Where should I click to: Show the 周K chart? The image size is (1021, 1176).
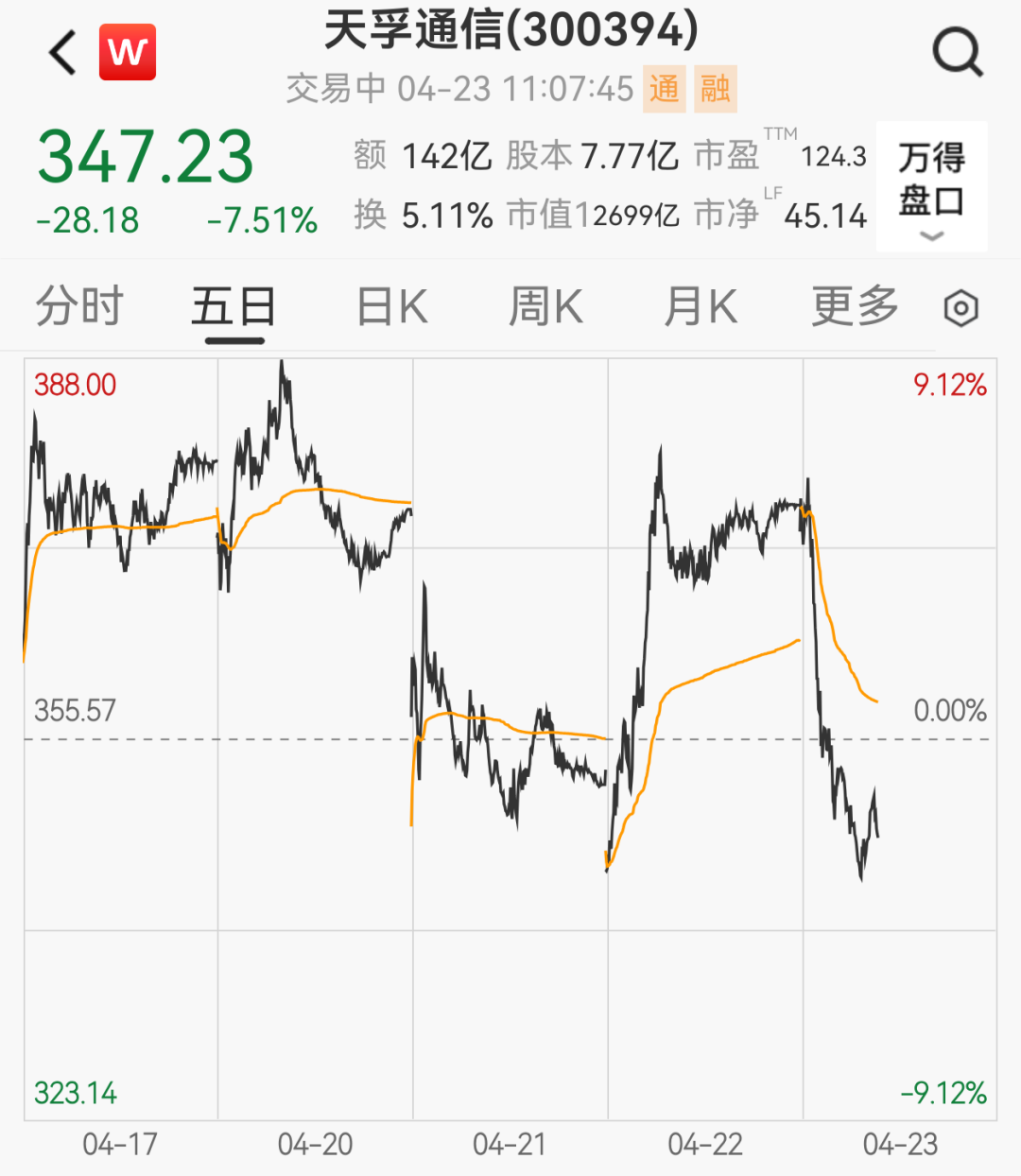tap(545, 307)
